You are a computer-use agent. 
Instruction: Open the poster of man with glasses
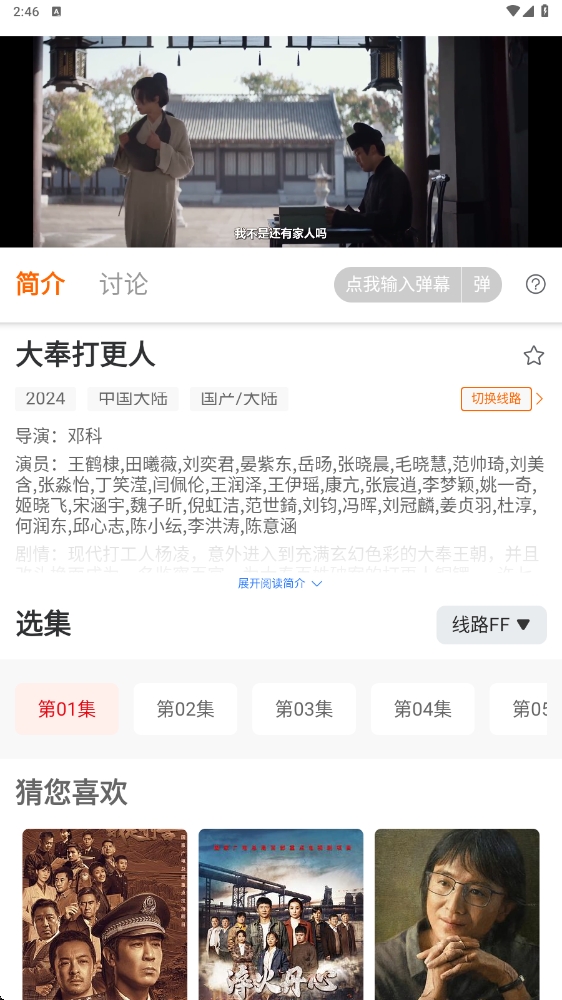457,914
